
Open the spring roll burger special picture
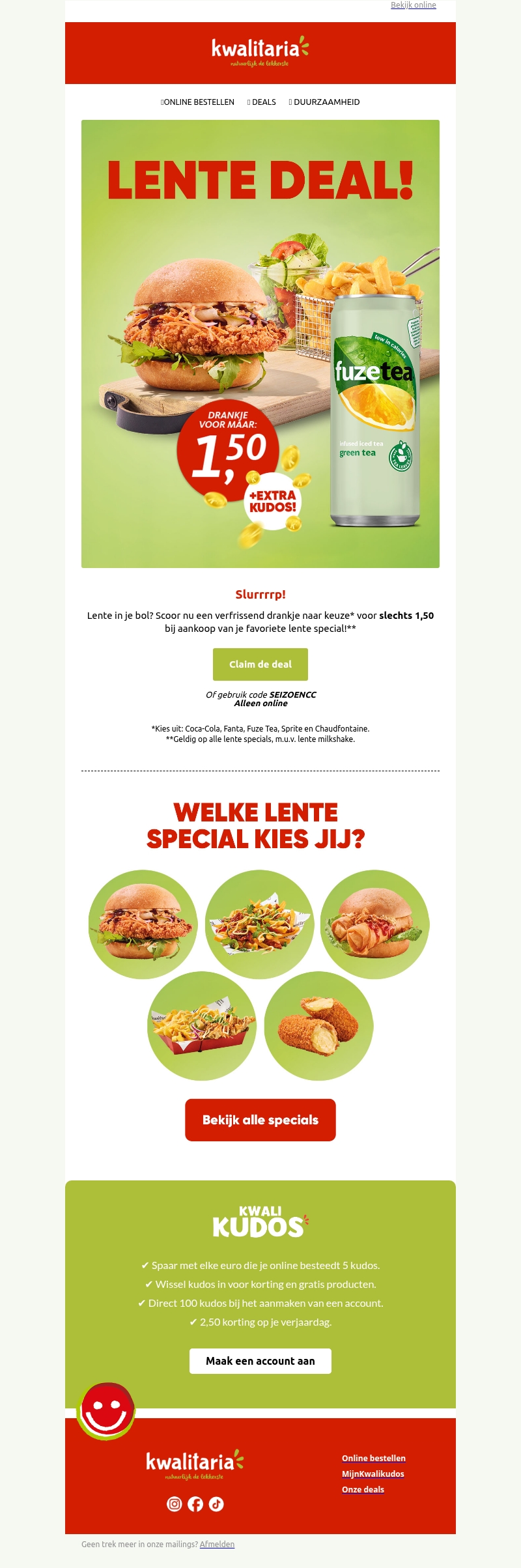[374, 924]
